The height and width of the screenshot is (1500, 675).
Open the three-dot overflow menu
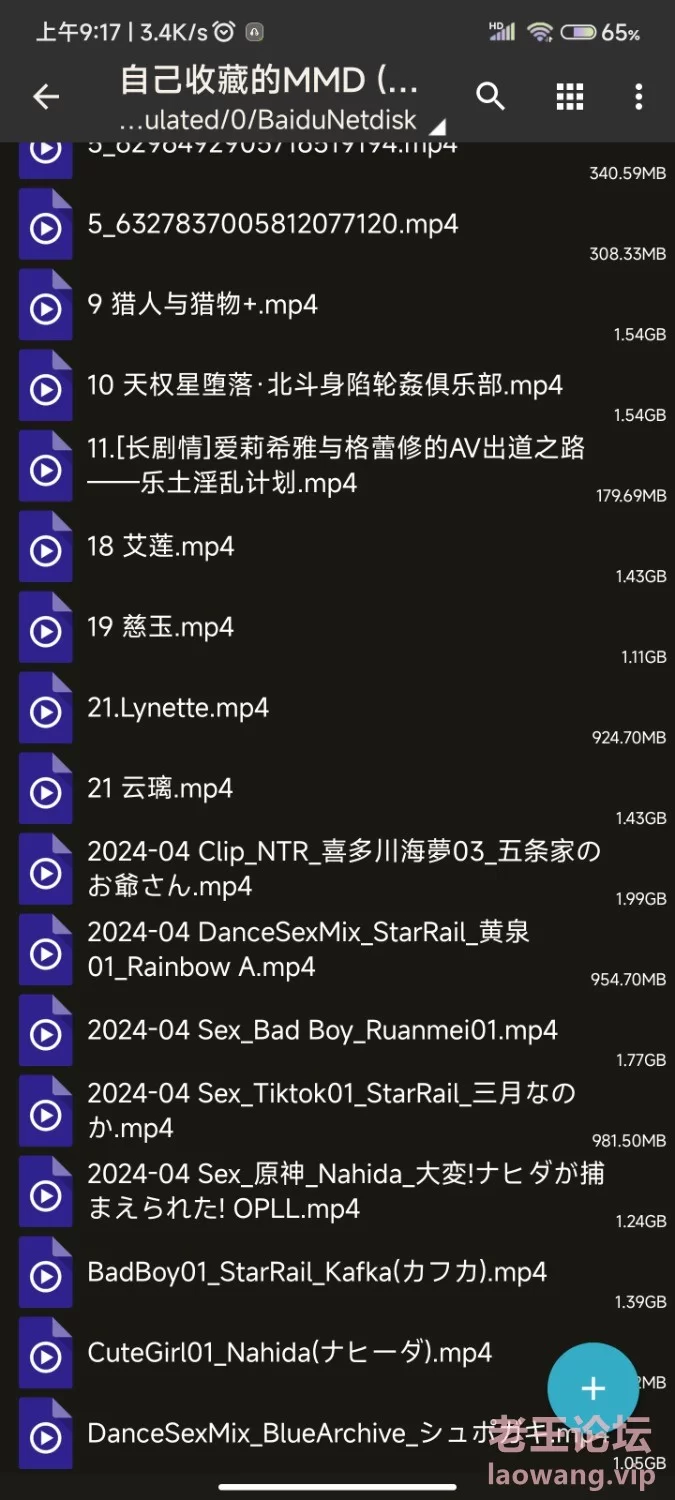(639, 97)
